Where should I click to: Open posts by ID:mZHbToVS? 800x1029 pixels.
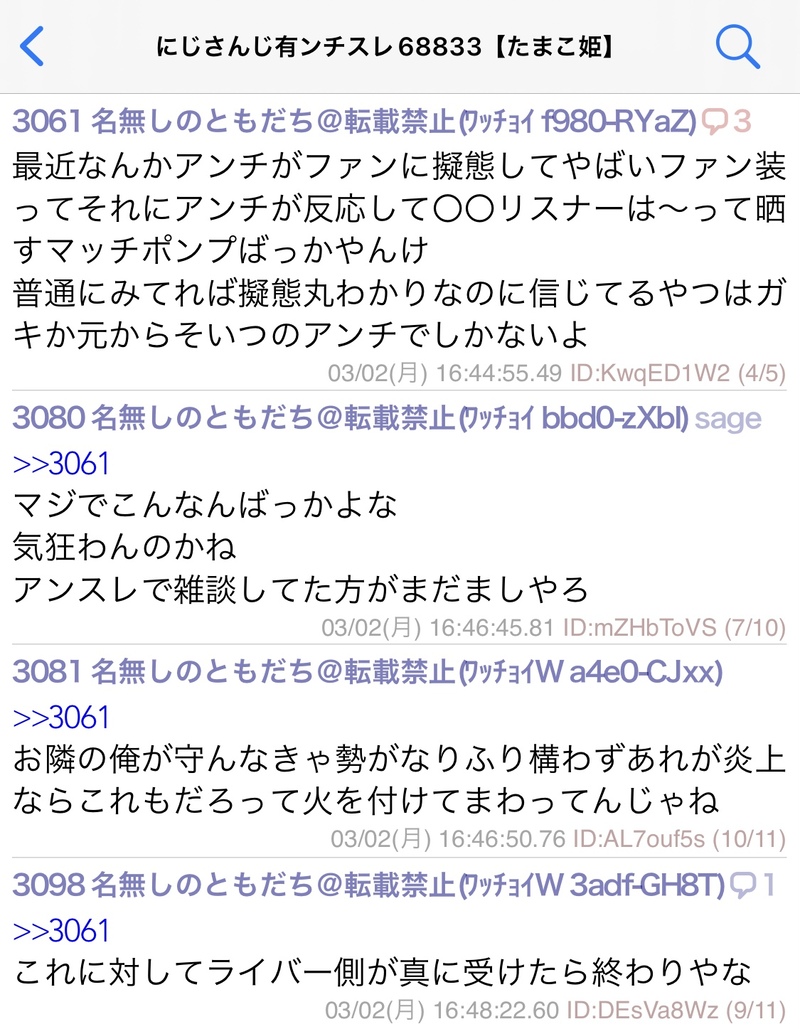[x=638, y=628]
